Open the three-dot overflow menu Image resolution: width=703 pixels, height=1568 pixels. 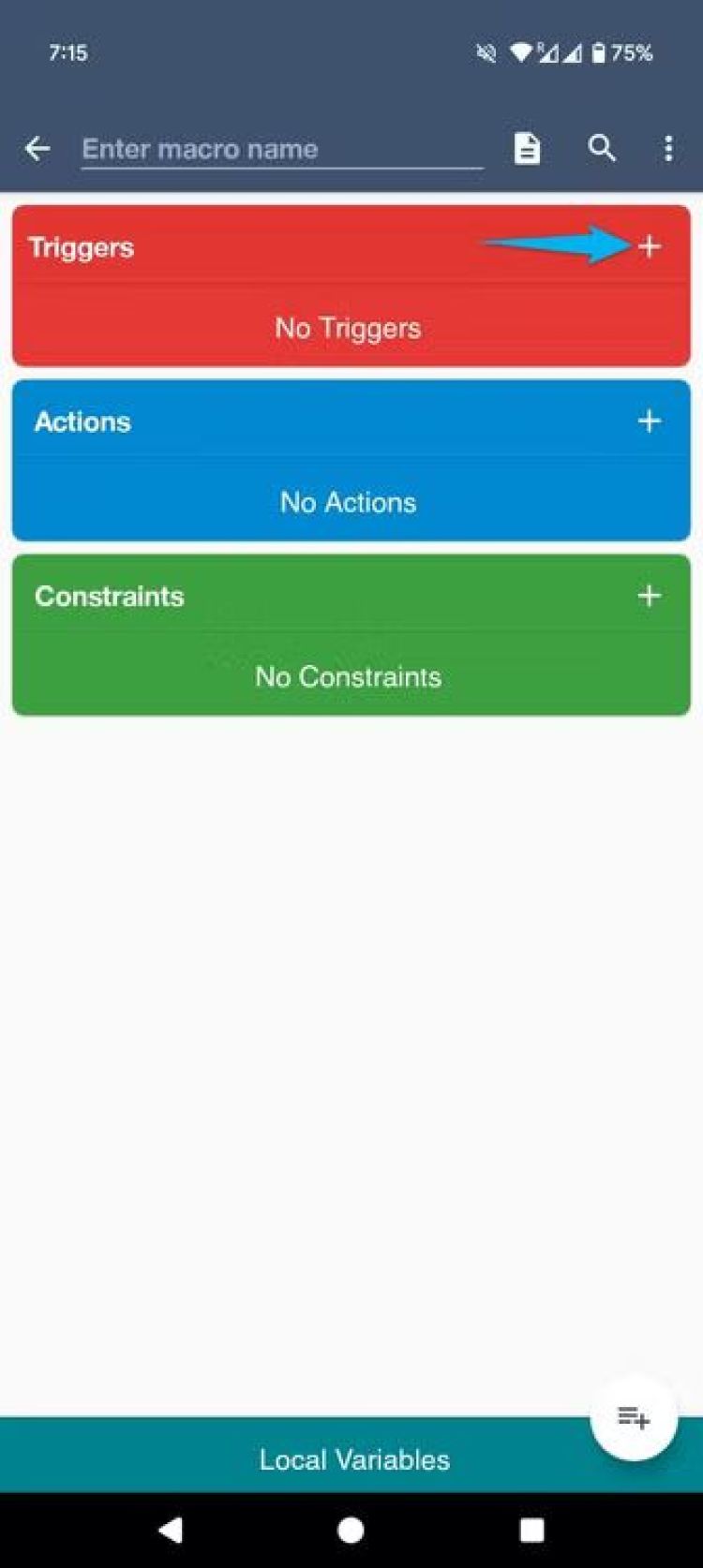(x=668, y=148)
